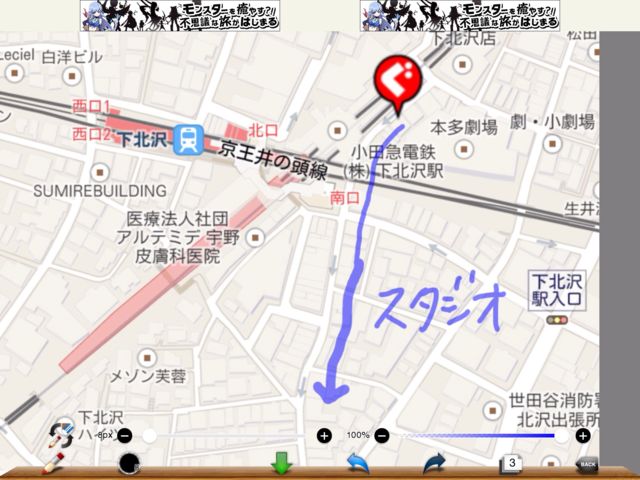The width and height of the screenshot is (640, 480).
Task: Open the black color picker
Action: (x=130, y=463)
